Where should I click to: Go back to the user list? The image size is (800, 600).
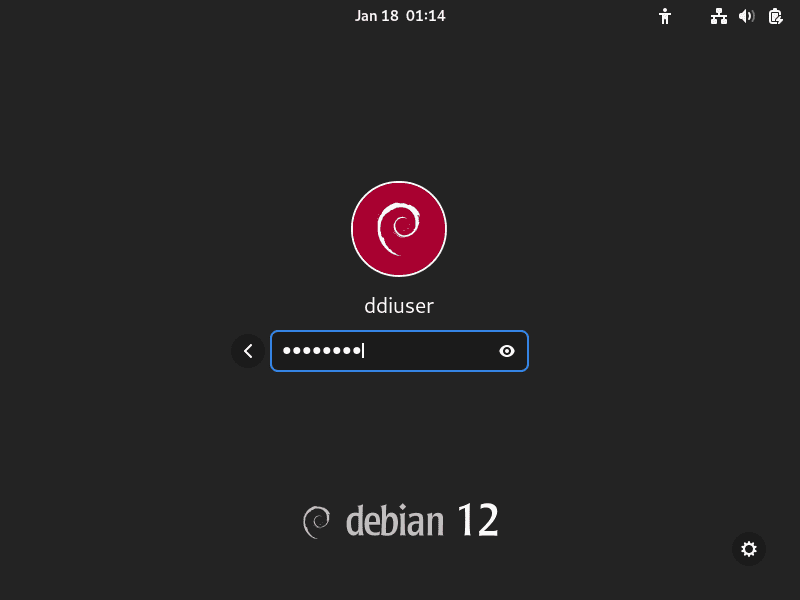248,351
